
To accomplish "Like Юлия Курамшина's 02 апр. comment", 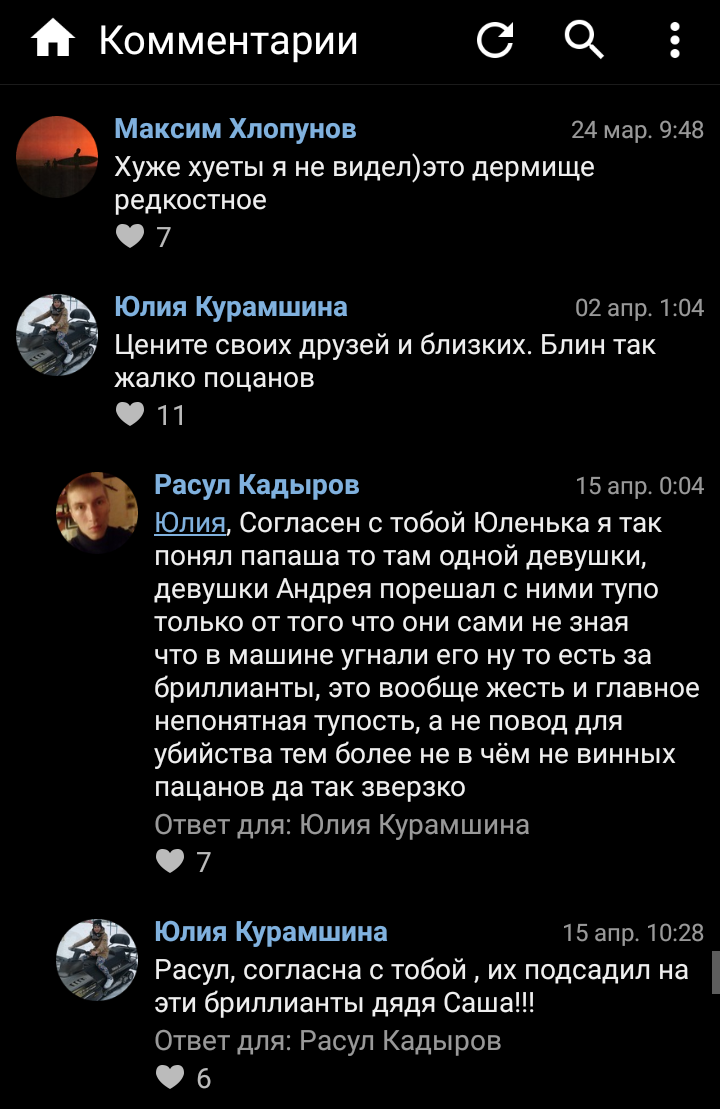I will click(130, 414).
